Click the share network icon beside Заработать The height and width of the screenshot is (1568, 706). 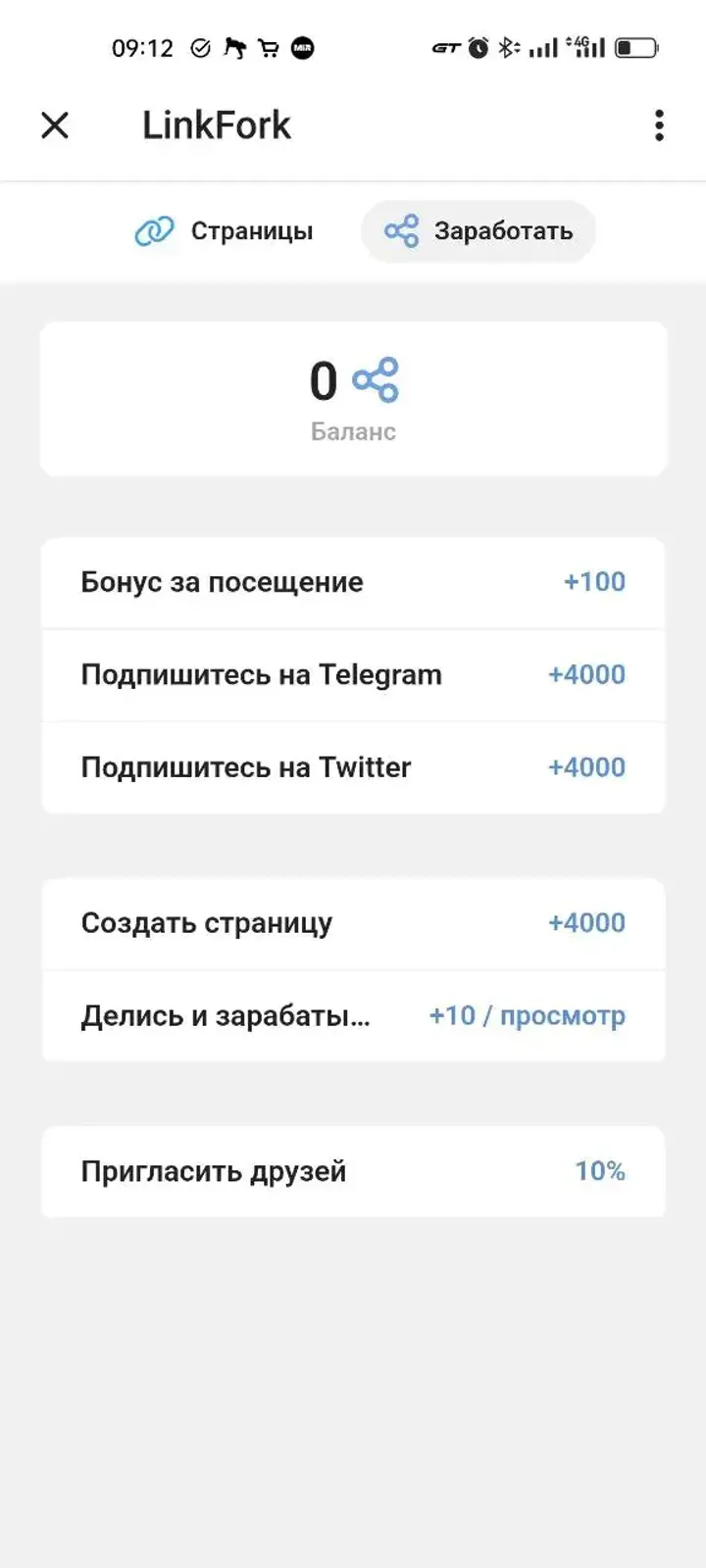(x=402, y=231)
